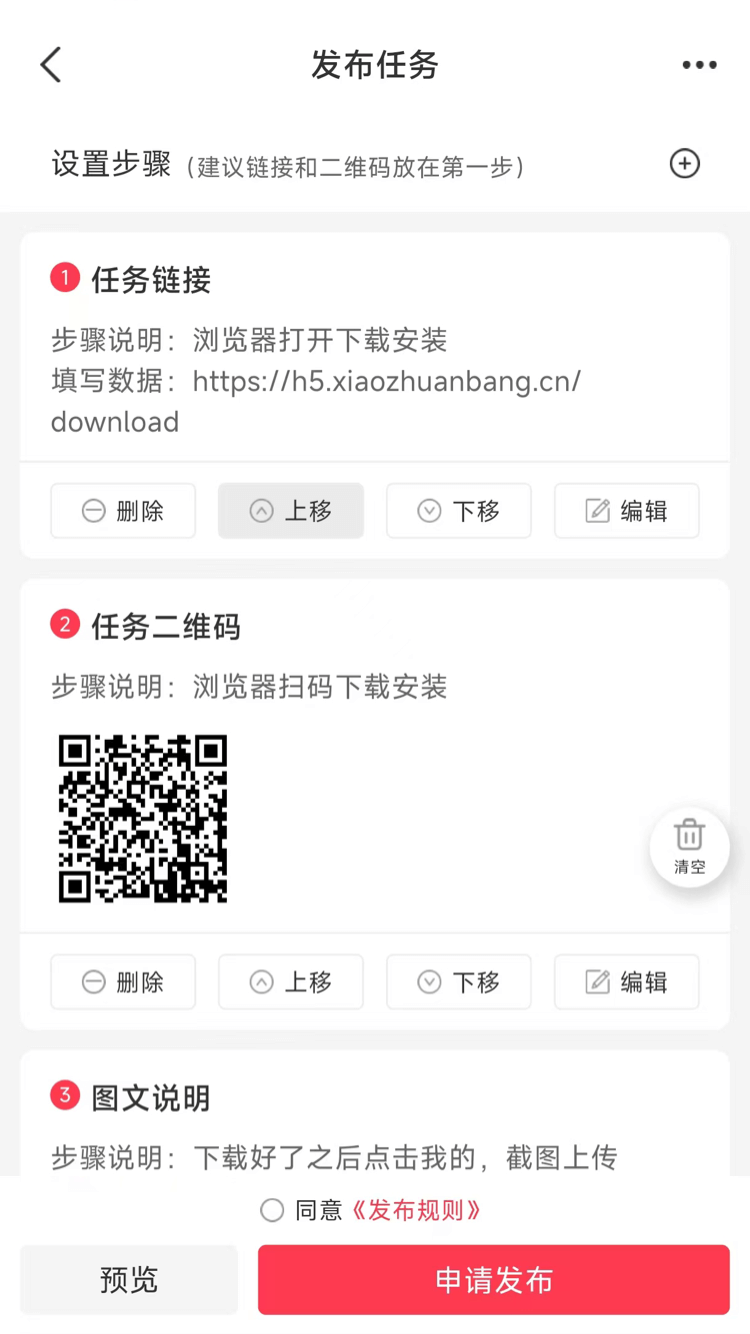This screenshot has width=750, height=1334.
Task: Move the 任务二维码 step up with 上移
Action: (291, 982)
